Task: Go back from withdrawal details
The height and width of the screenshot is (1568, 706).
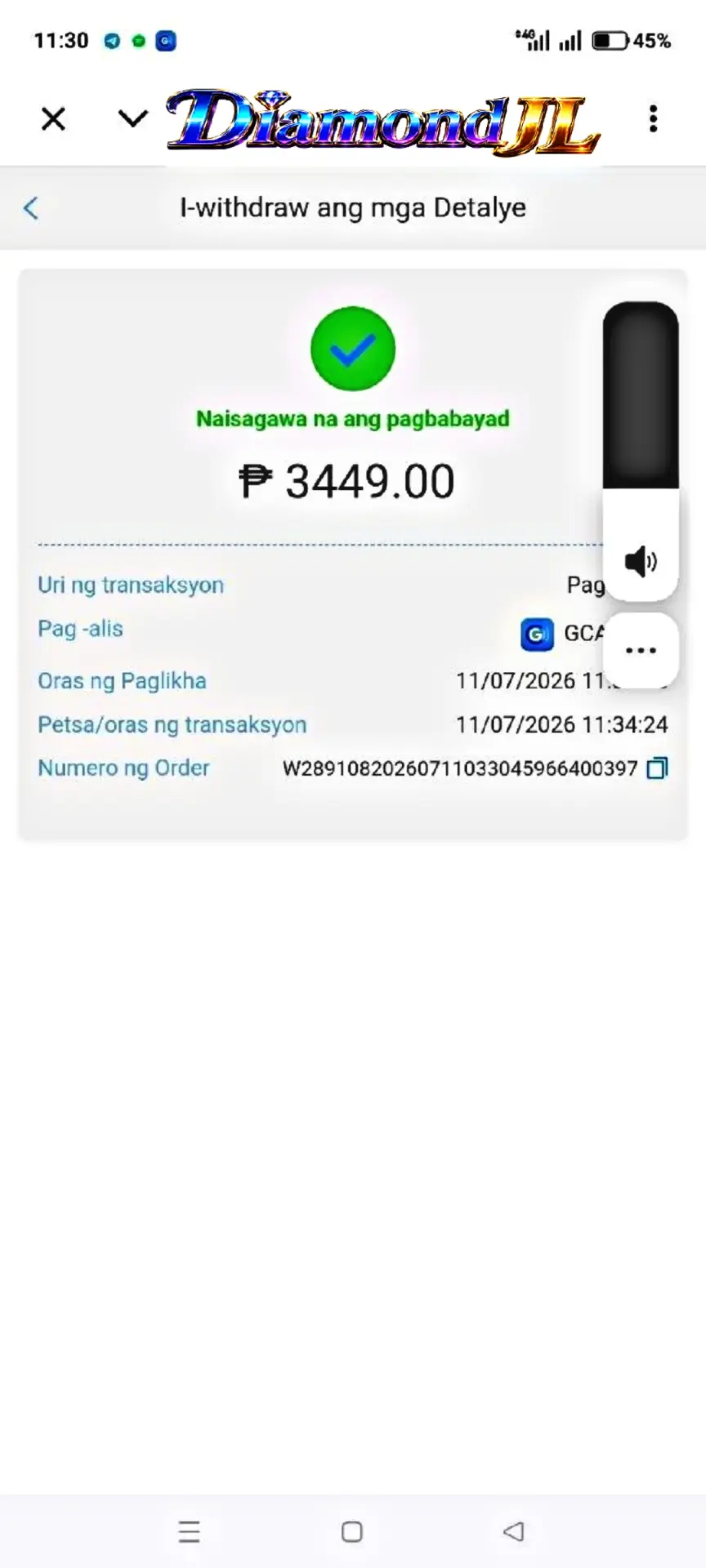Action: pyautogui.click(x=31, y=208)
